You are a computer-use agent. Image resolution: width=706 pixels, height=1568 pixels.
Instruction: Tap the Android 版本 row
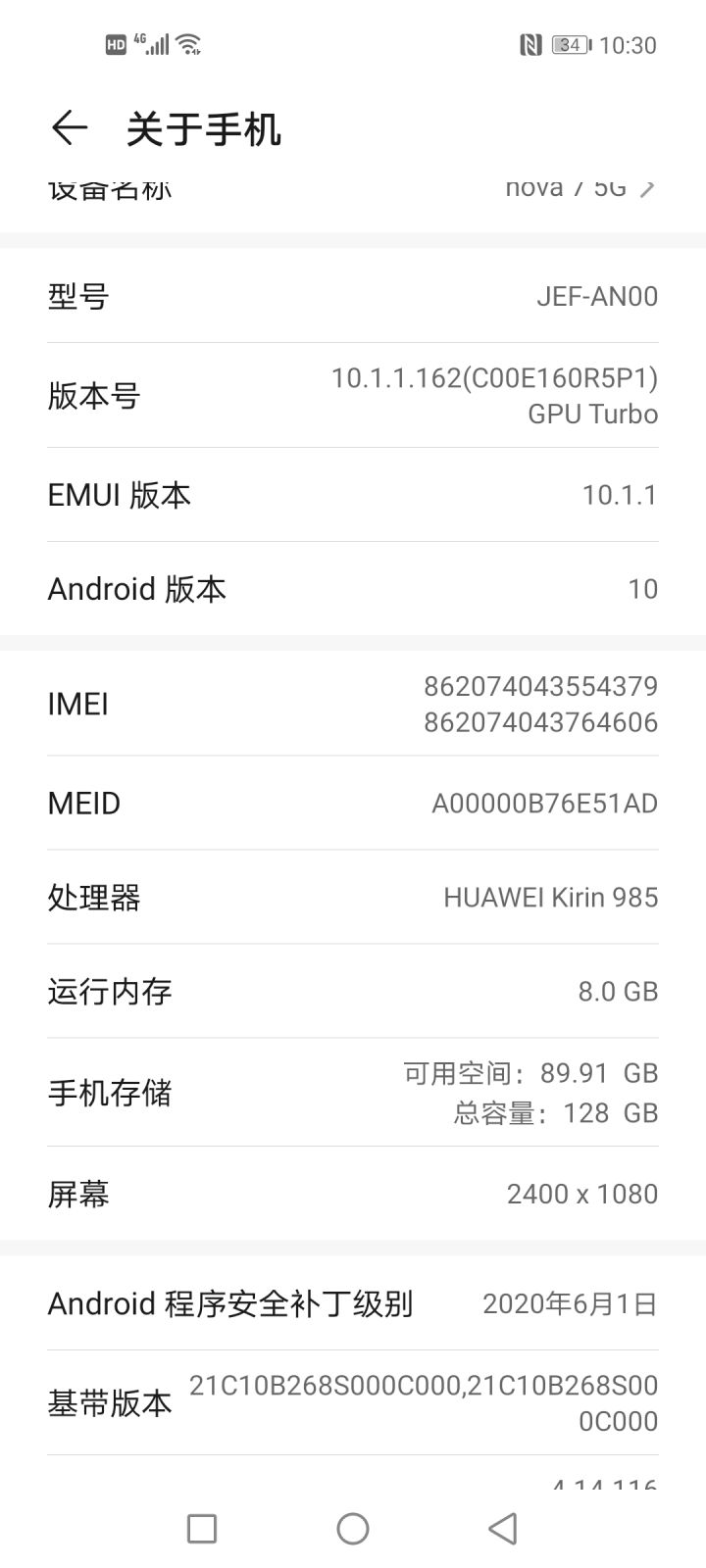pyautogui.click(x=353, y=589)
